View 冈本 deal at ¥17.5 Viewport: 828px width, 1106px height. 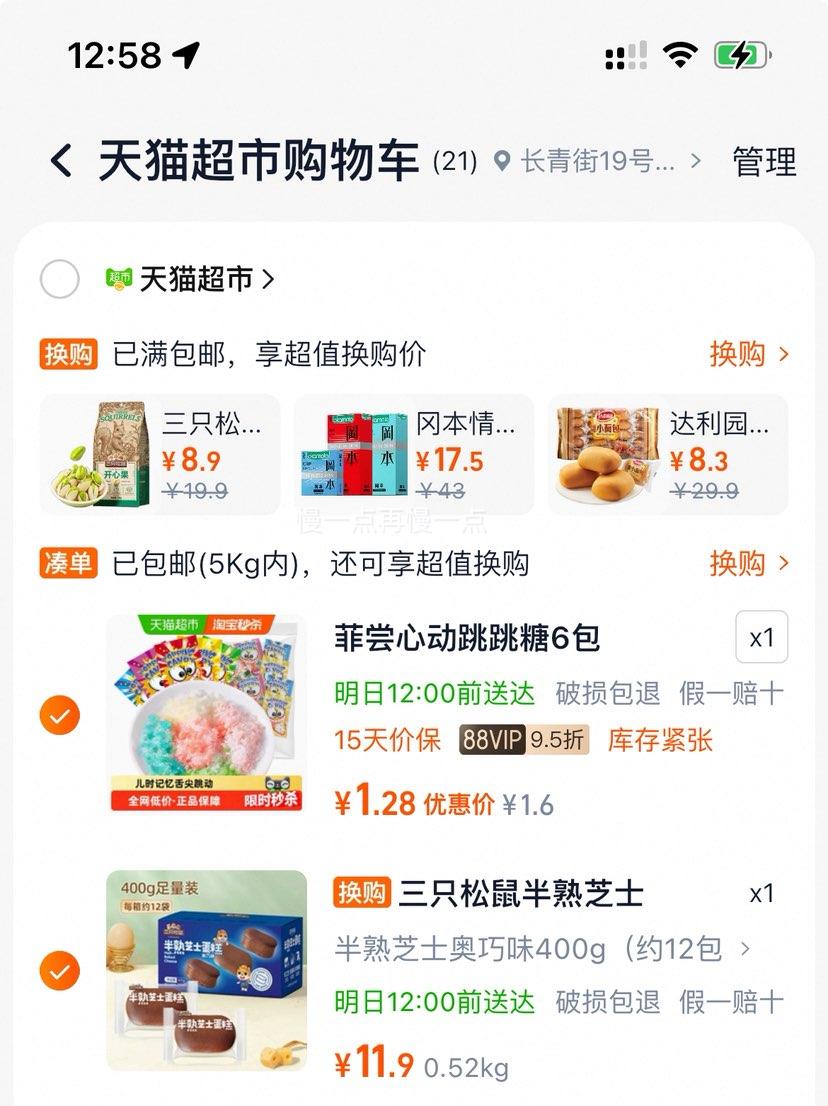pyautogui.click(x=414, y=455)
